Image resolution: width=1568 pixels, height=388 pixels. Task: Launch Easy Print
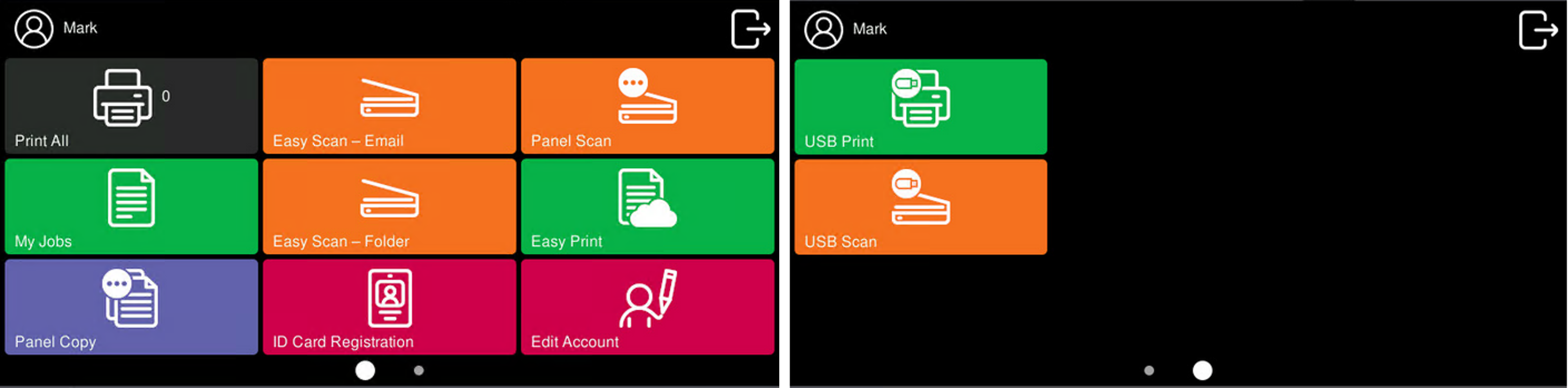(x=647, y=206)
